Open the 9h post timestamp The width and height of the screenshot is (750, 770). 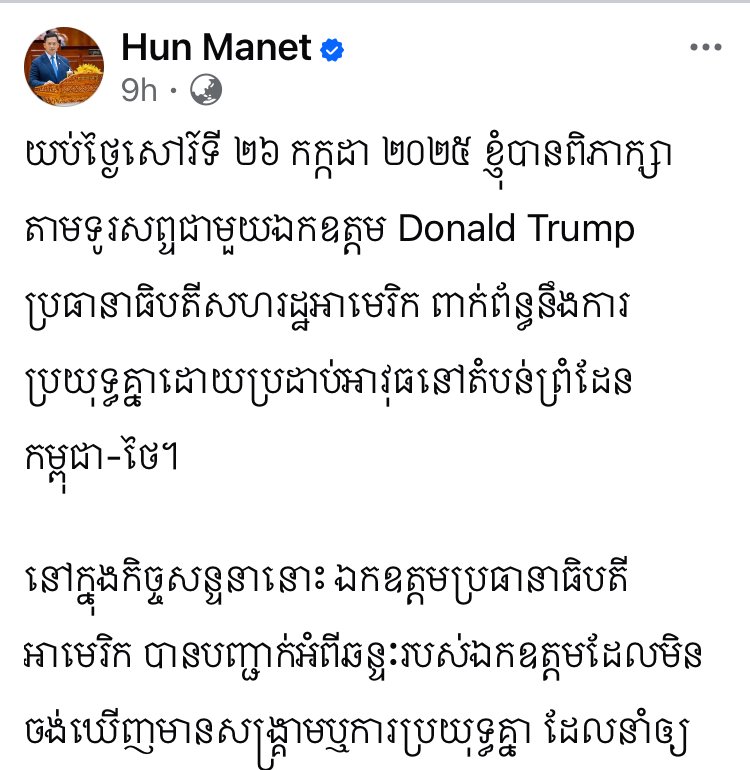139,91
